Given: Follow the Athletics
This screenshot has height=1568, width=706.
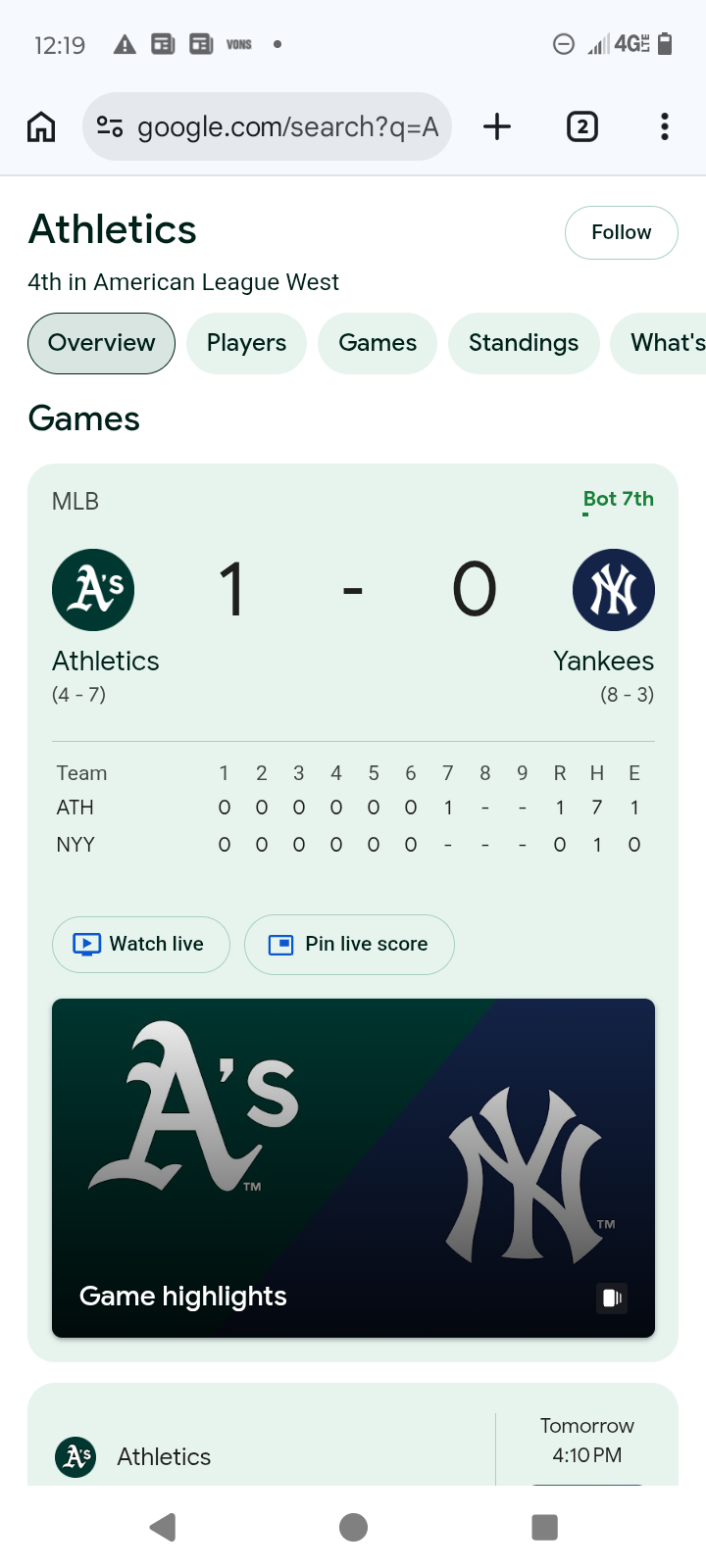Looking at the screenshot, I should [x=621, y=232].
